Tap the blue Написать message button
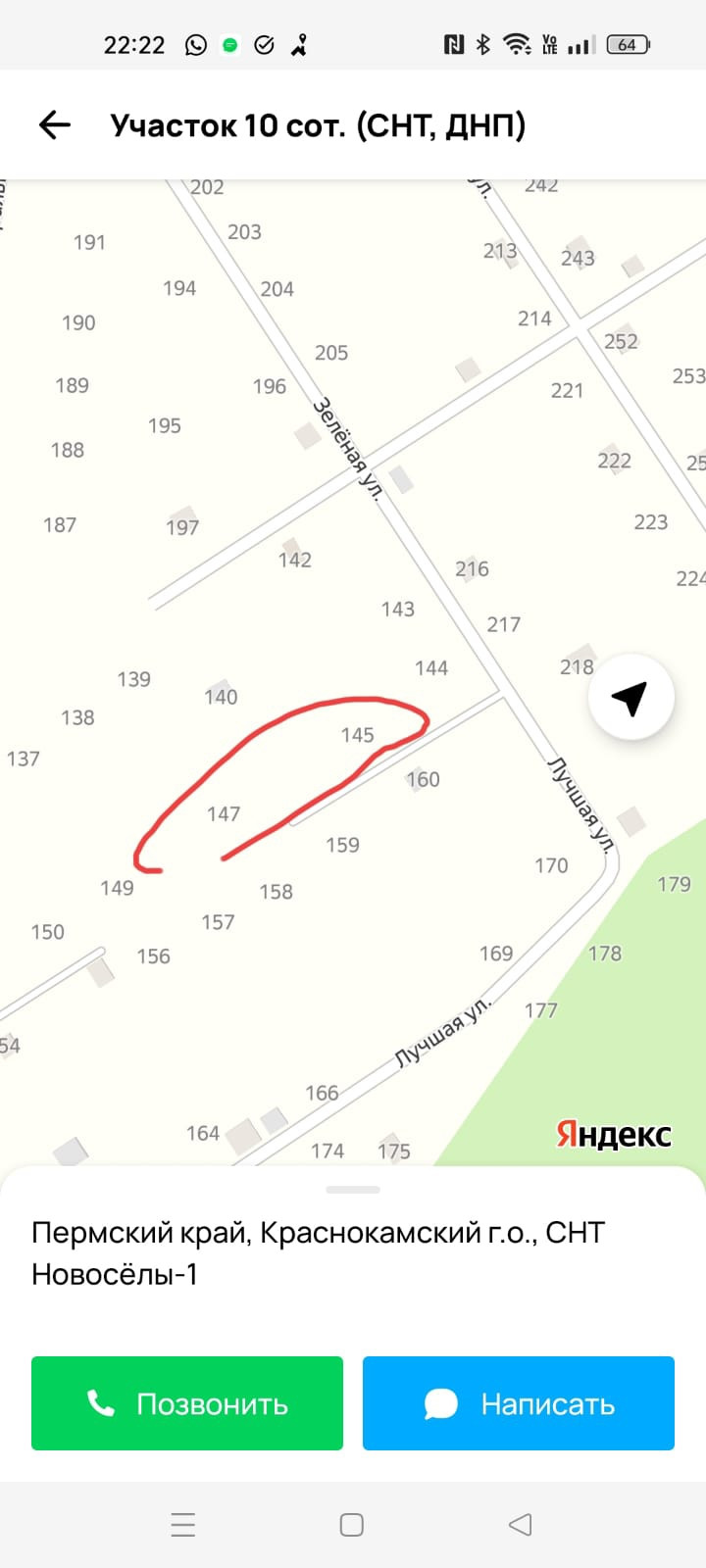The image size is (706, 1568). 518,1403
